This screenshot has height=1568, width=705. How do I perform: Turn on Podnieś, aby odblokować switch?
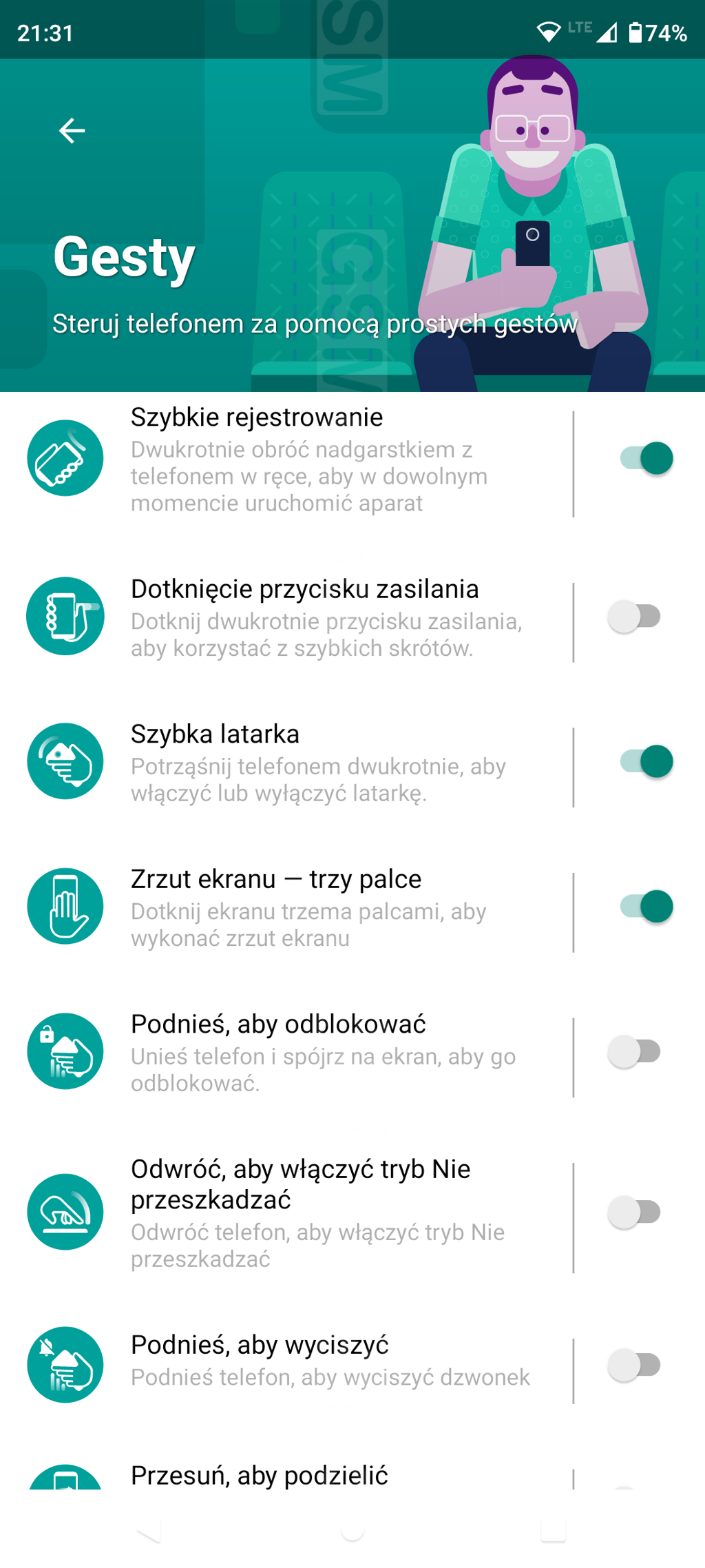coord(635,1052)
